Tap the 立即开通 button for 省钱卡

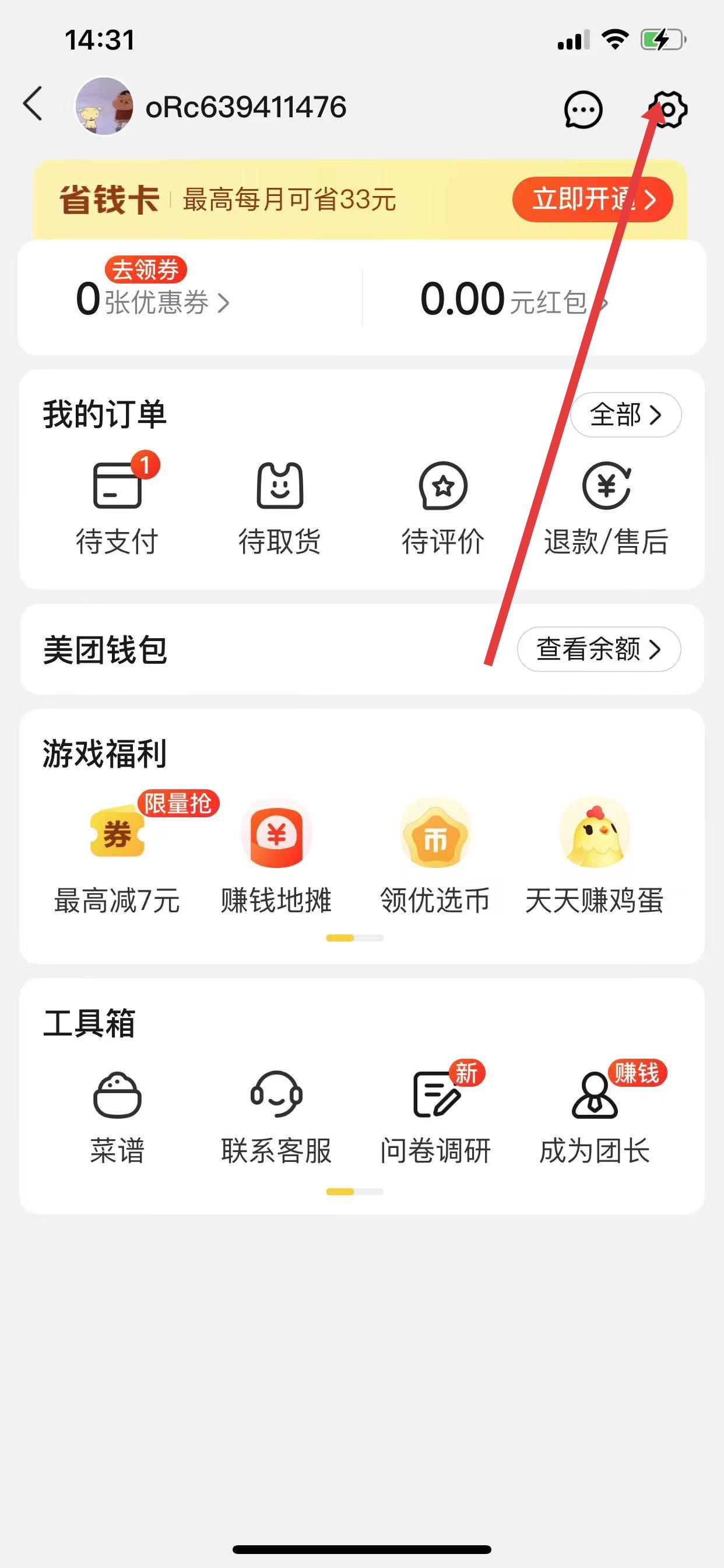[x=592, y=199]
